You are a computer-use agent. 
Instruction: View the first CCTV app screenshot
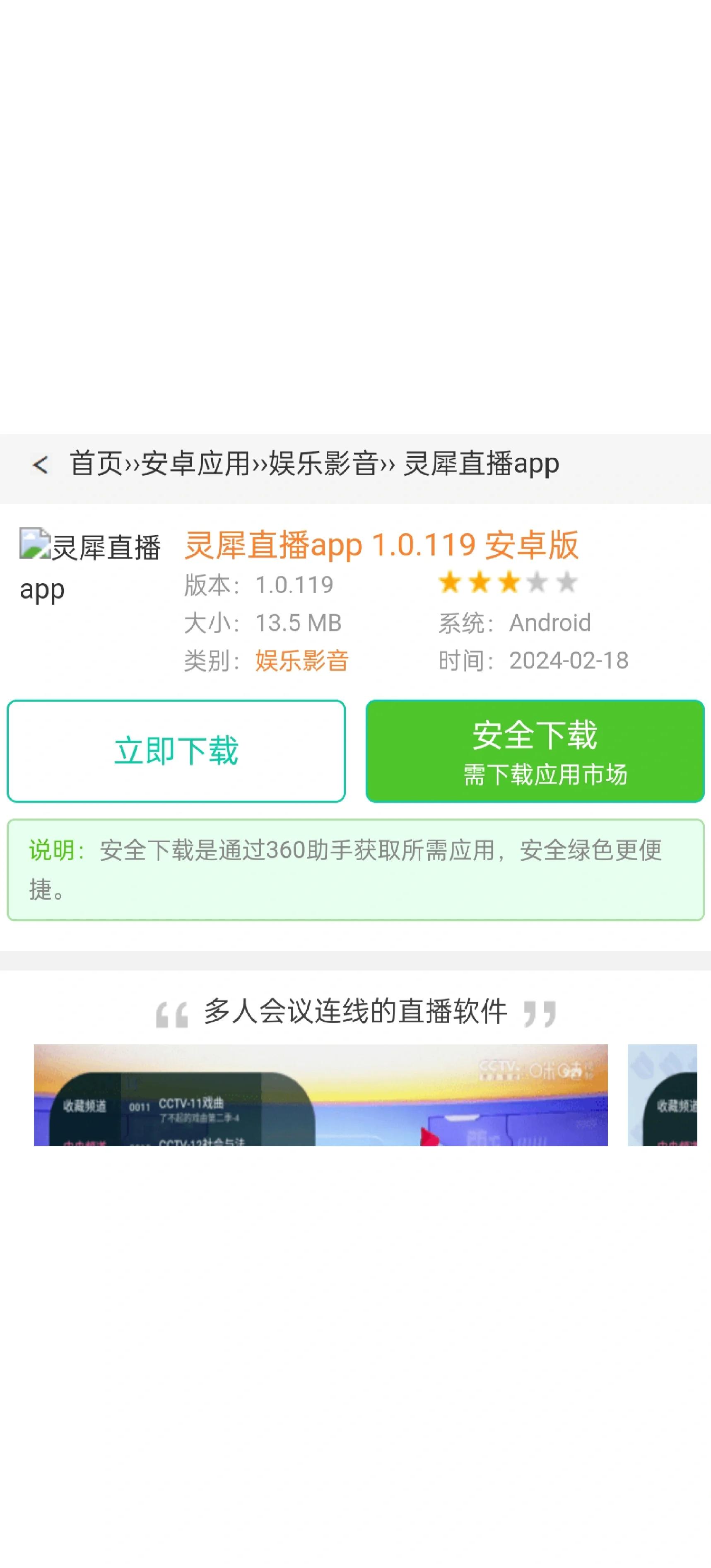point(321,1094)
